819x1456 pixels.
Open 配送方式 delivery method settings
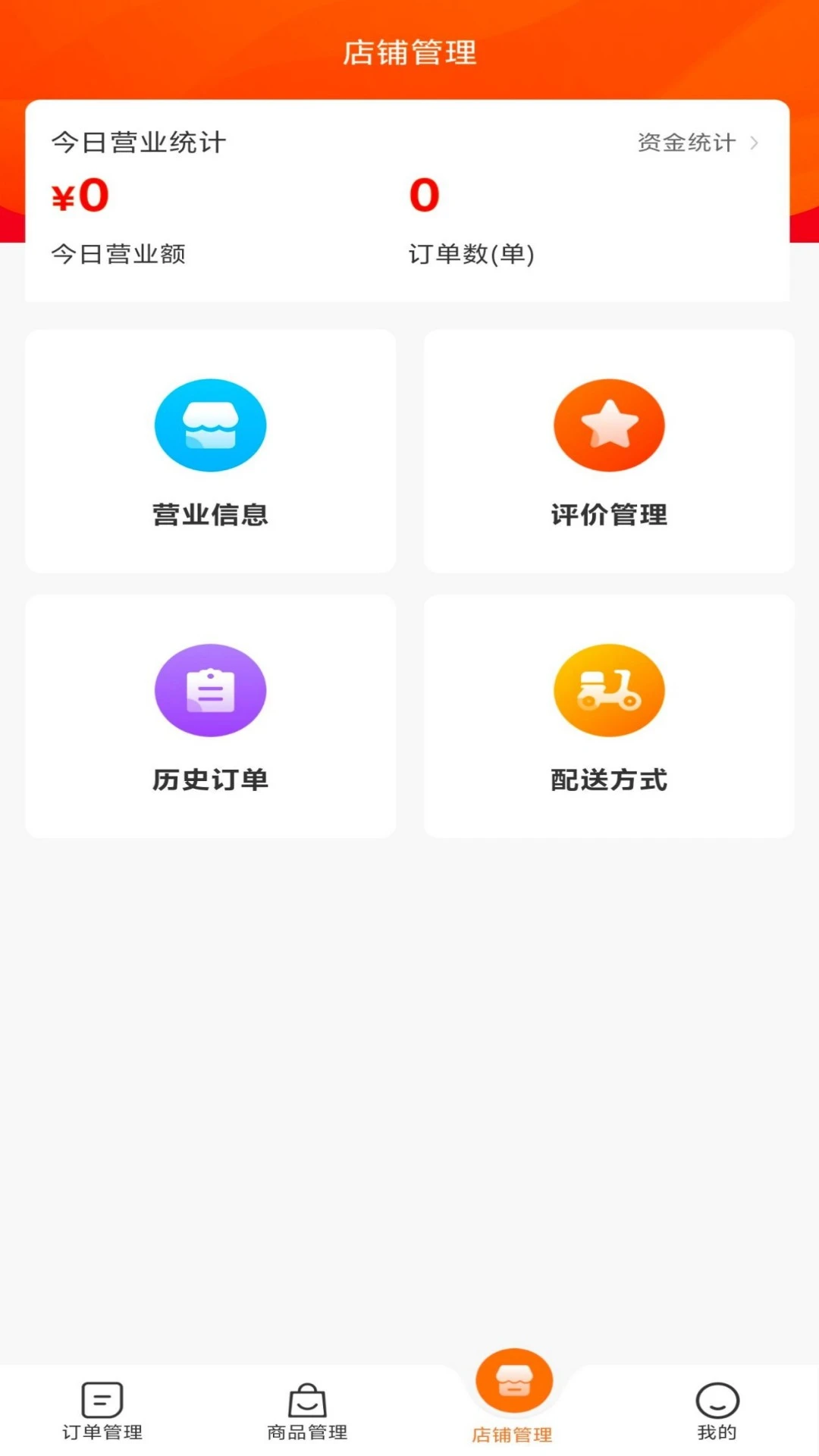tap(609, 716)
